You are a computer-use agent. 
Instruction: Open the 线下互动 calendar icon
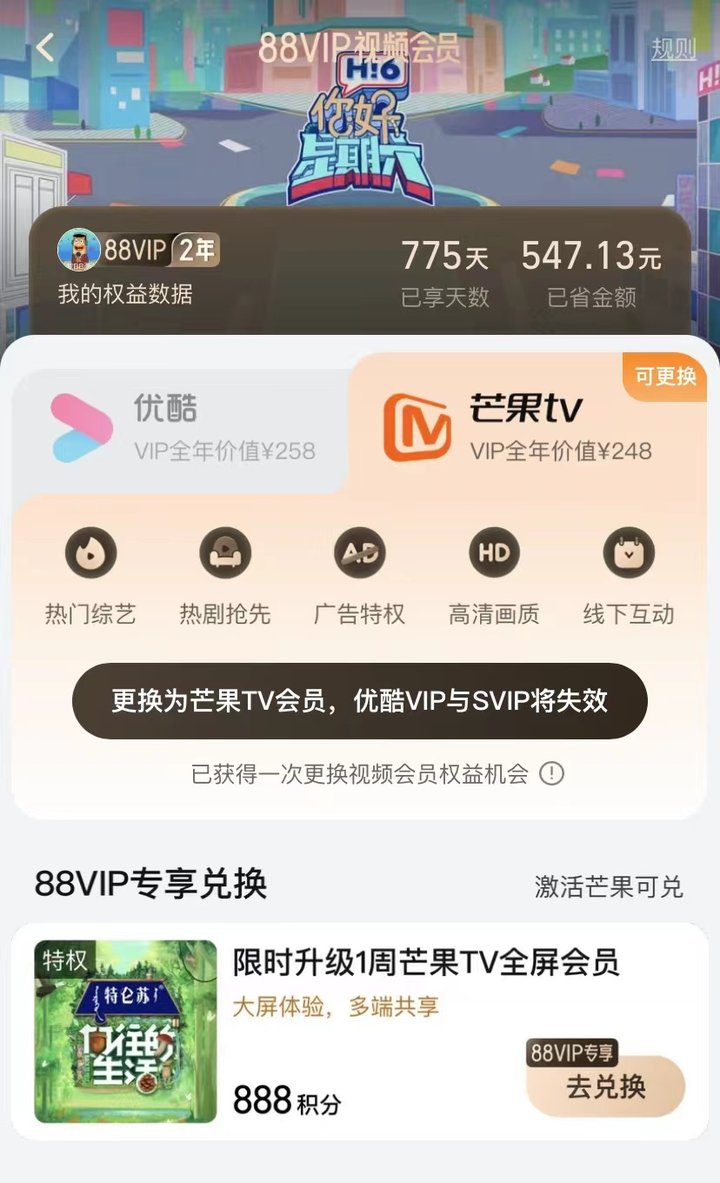coord(627,553)
